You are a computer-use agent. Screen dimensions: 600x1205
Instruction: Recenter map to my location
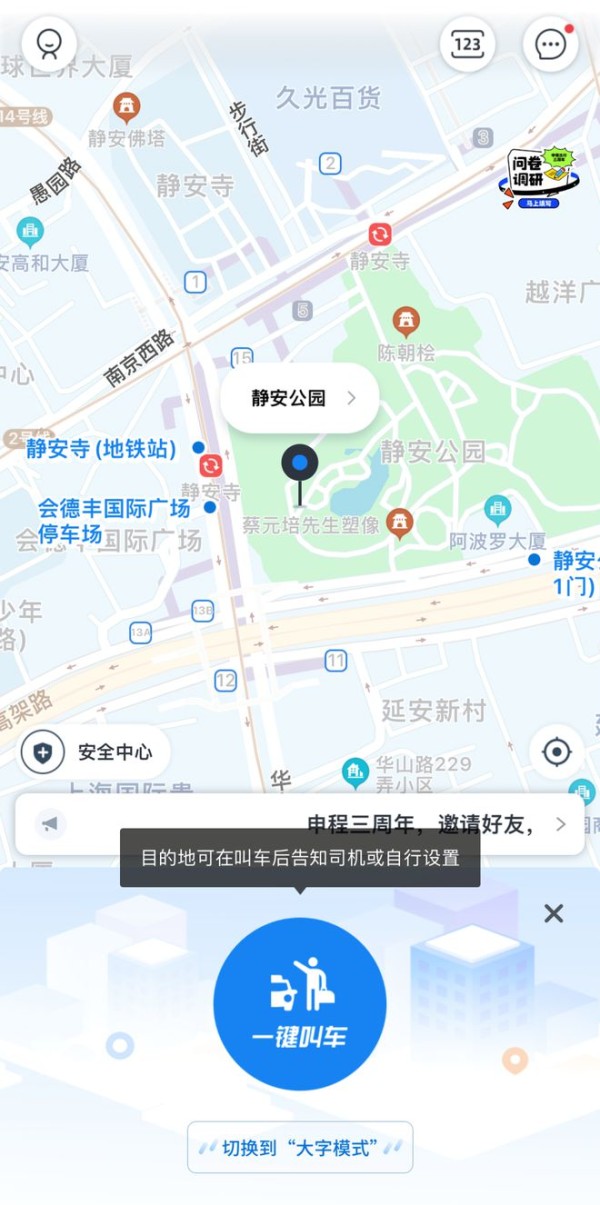pyautogui.click(x=556, y=752)
